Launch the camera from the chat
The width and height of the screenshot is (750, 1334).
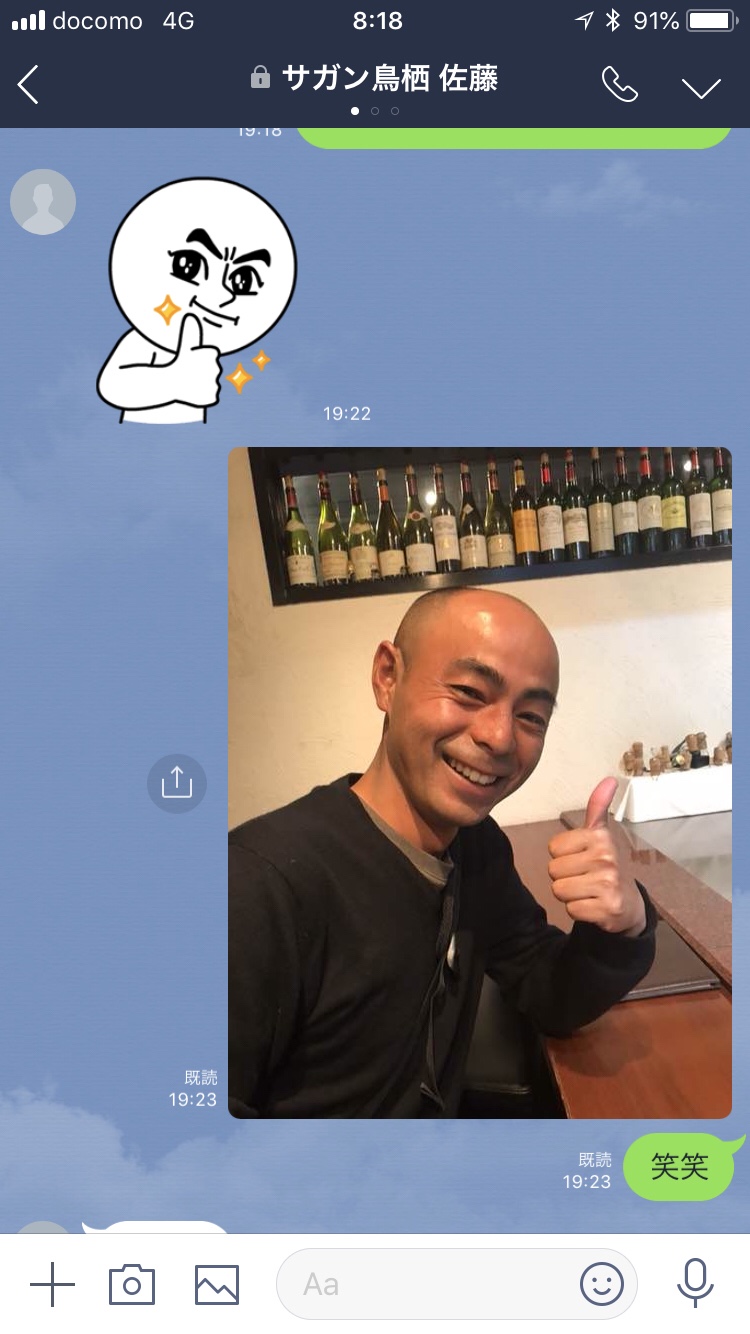point(132,1284)
